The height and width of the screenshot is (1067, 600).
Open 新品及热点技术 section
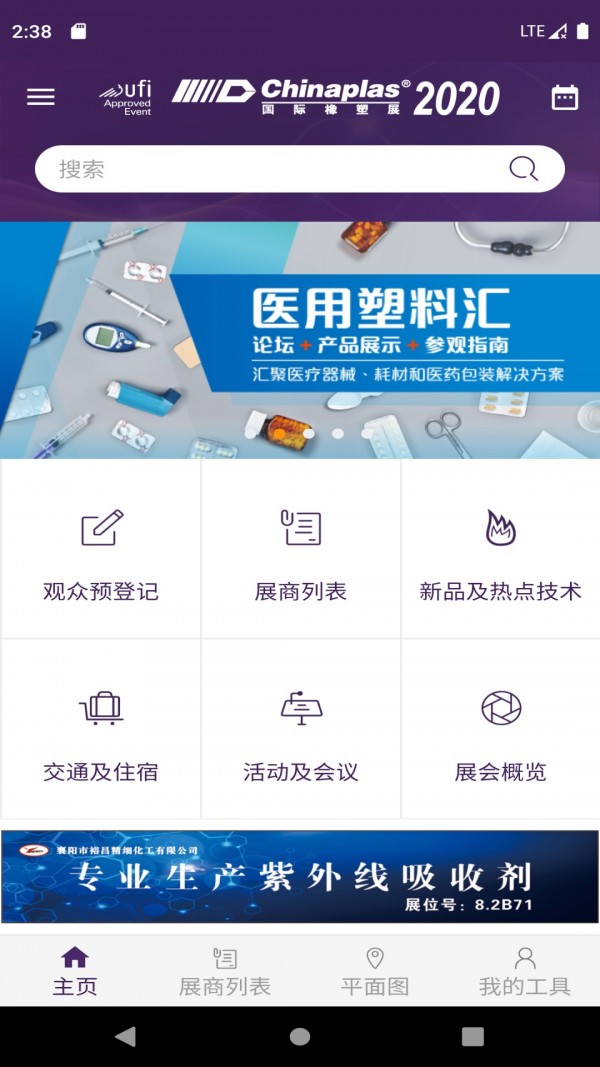point(500,550)
